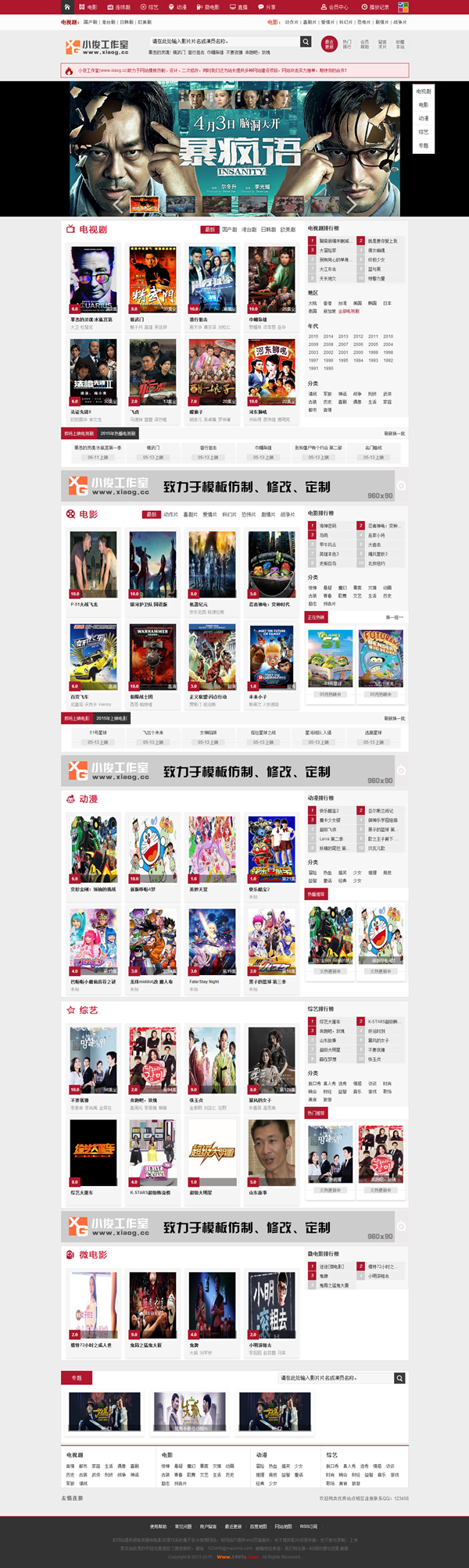Viewport: 469px width, 1568px height.
Task: Open the 小明滚蛋去 micro-film card
Action: [x=271, y=1307]
